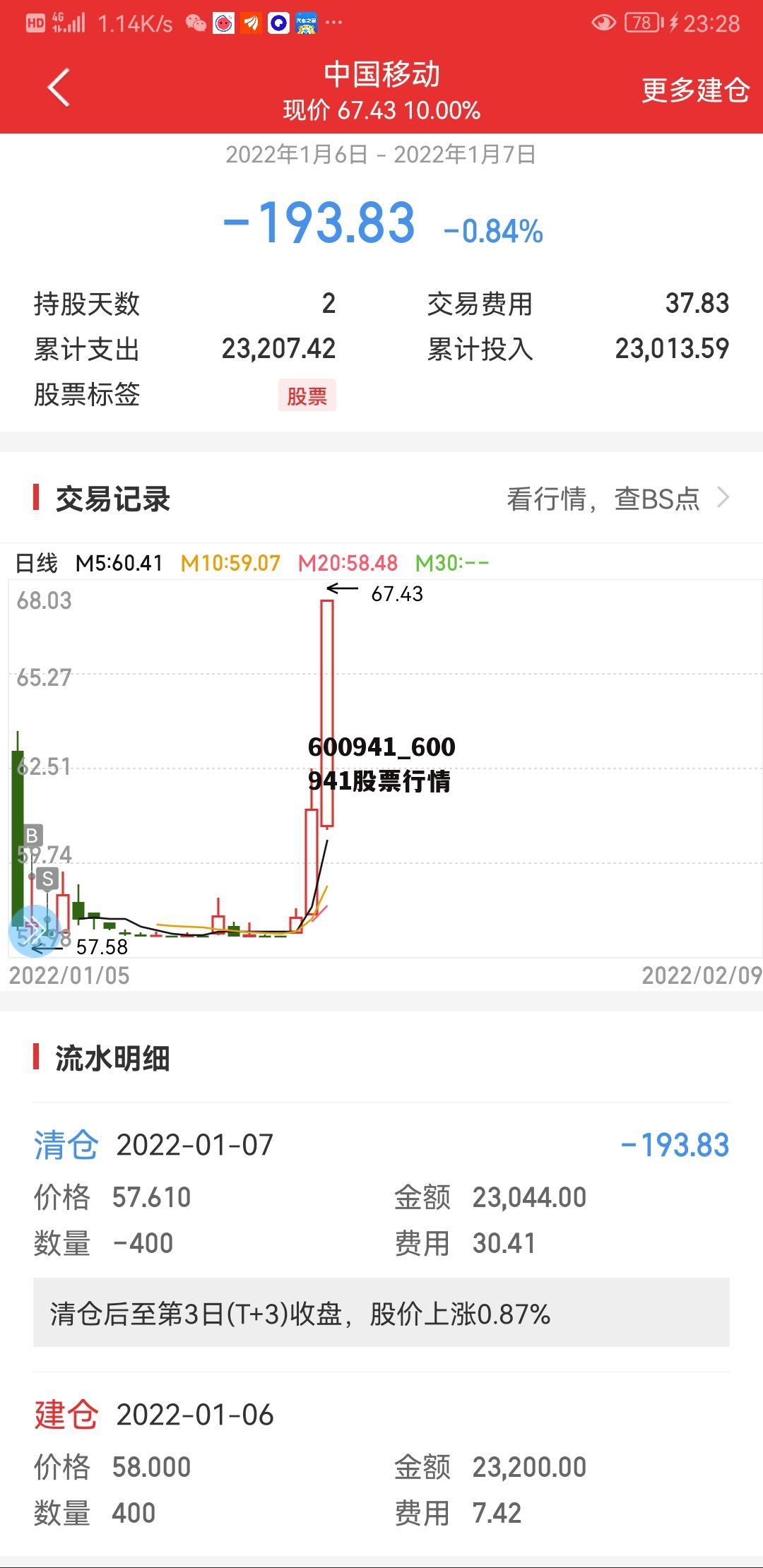Toggle the M10 moving average line
The image size is (763, 1568).
pyautogui.click(x=230, y=563)
